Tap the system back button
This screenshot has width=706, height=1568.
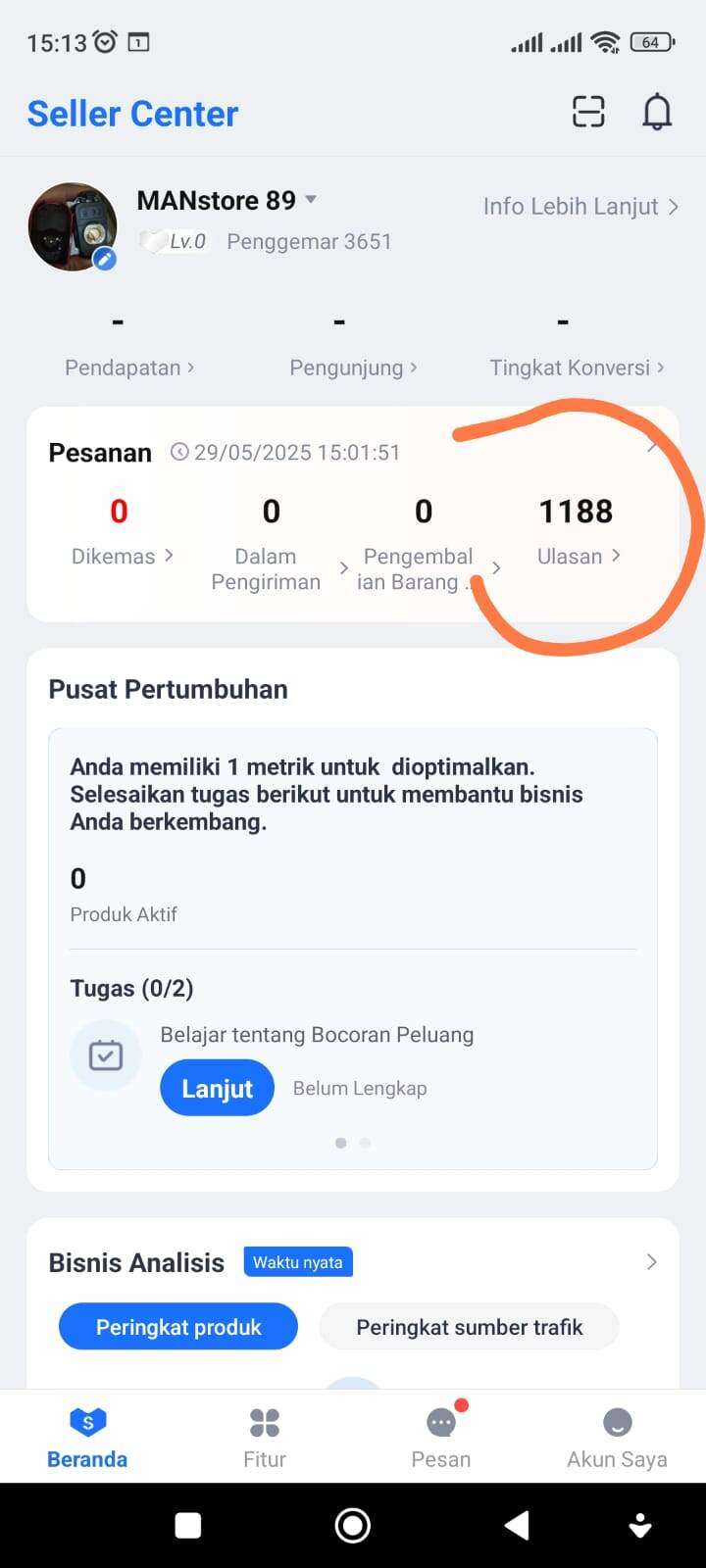click(x=516, y=1525)
